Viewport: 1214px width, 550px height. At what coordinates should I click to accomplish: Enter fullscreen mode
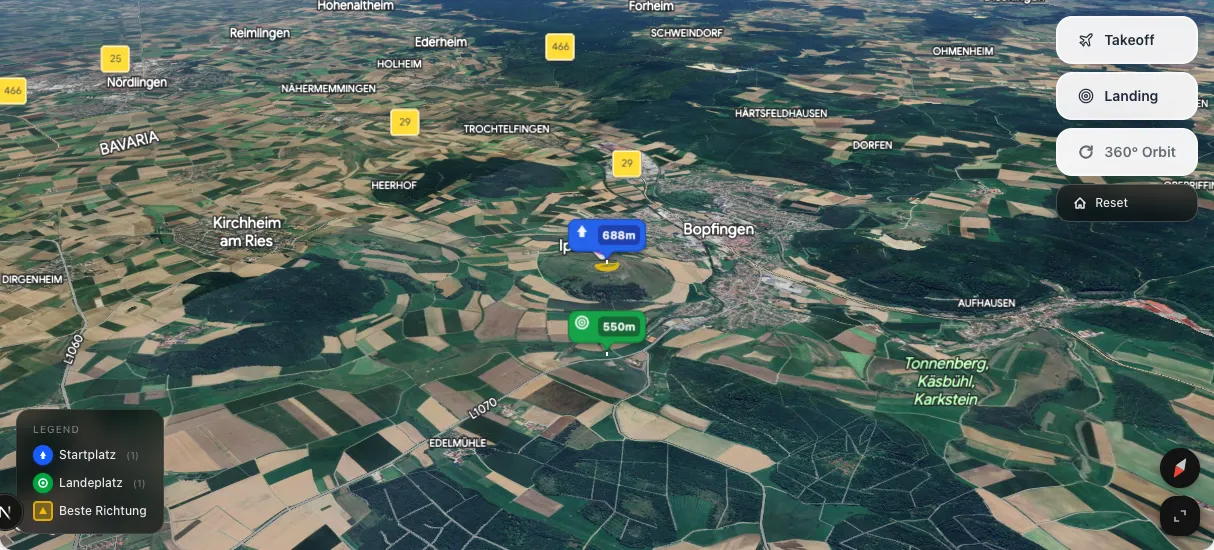(x=1179, y=516)
